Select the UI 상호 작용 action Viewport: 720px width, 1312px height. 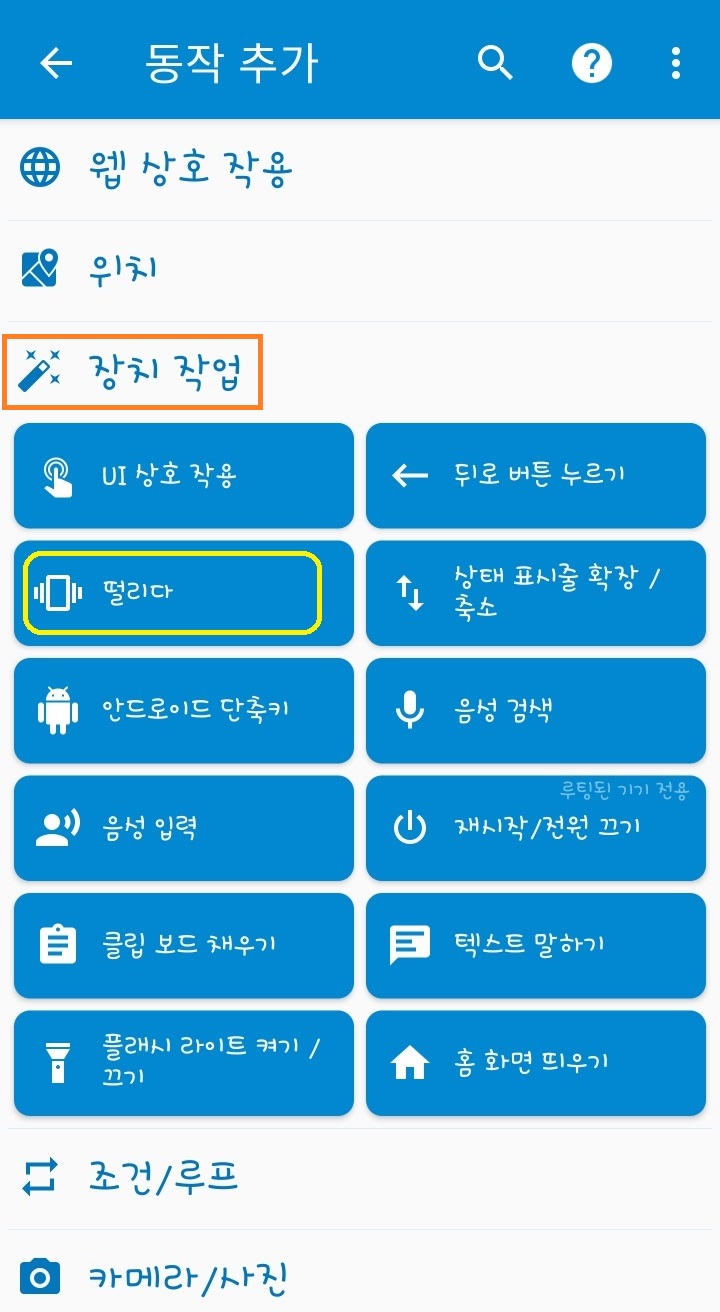click(184, 476)
